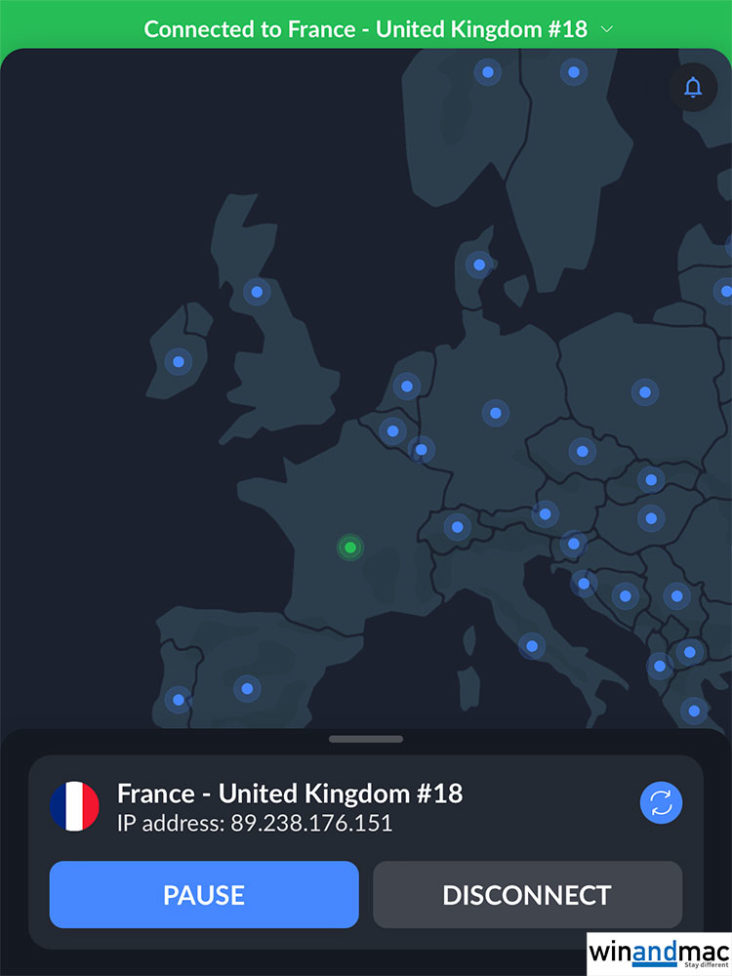Viewport: 732px width, 976px height.
Task: Select the Portugal server pin
Action: (178, 699)
